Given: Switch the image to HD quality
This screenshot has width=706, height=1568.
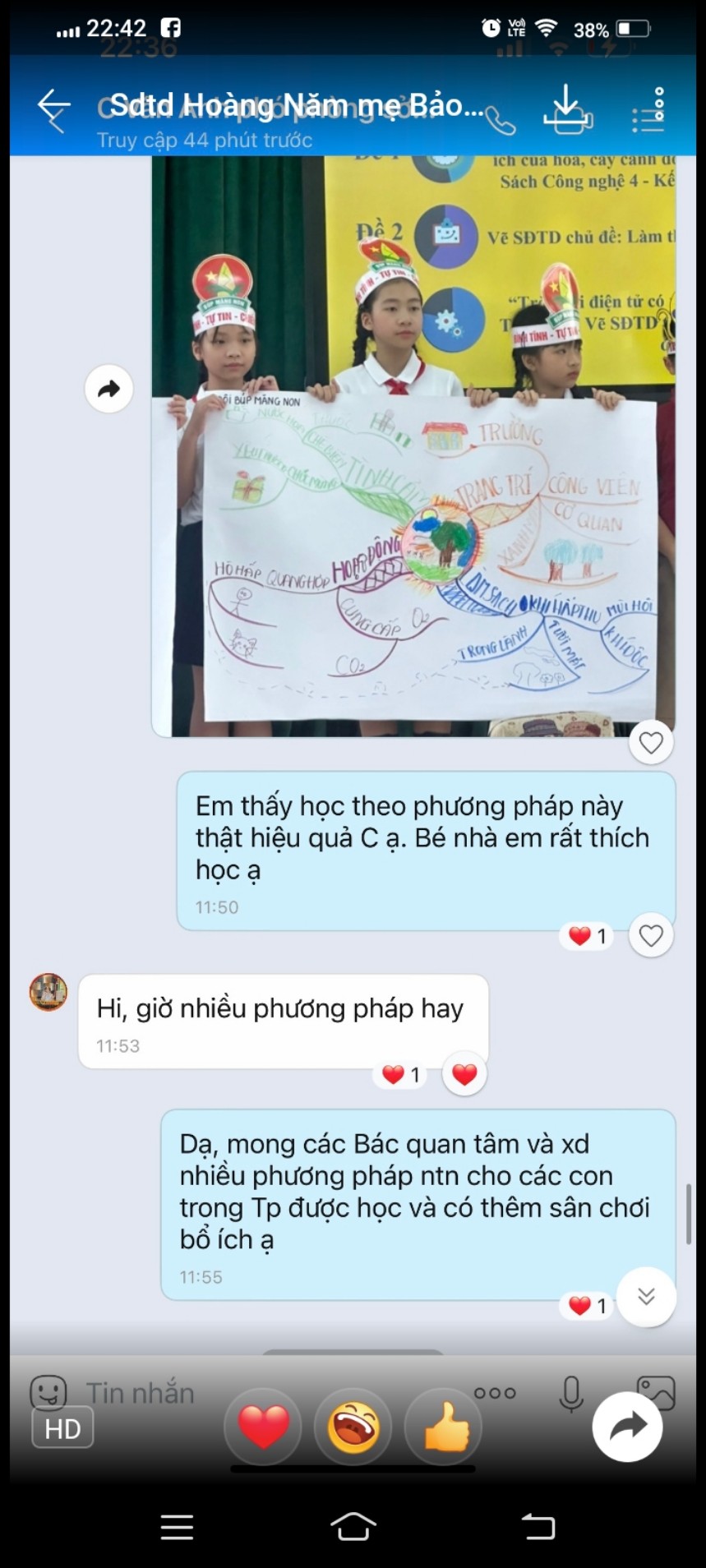Looking at the screenshot, I should tap(62, 1428).
